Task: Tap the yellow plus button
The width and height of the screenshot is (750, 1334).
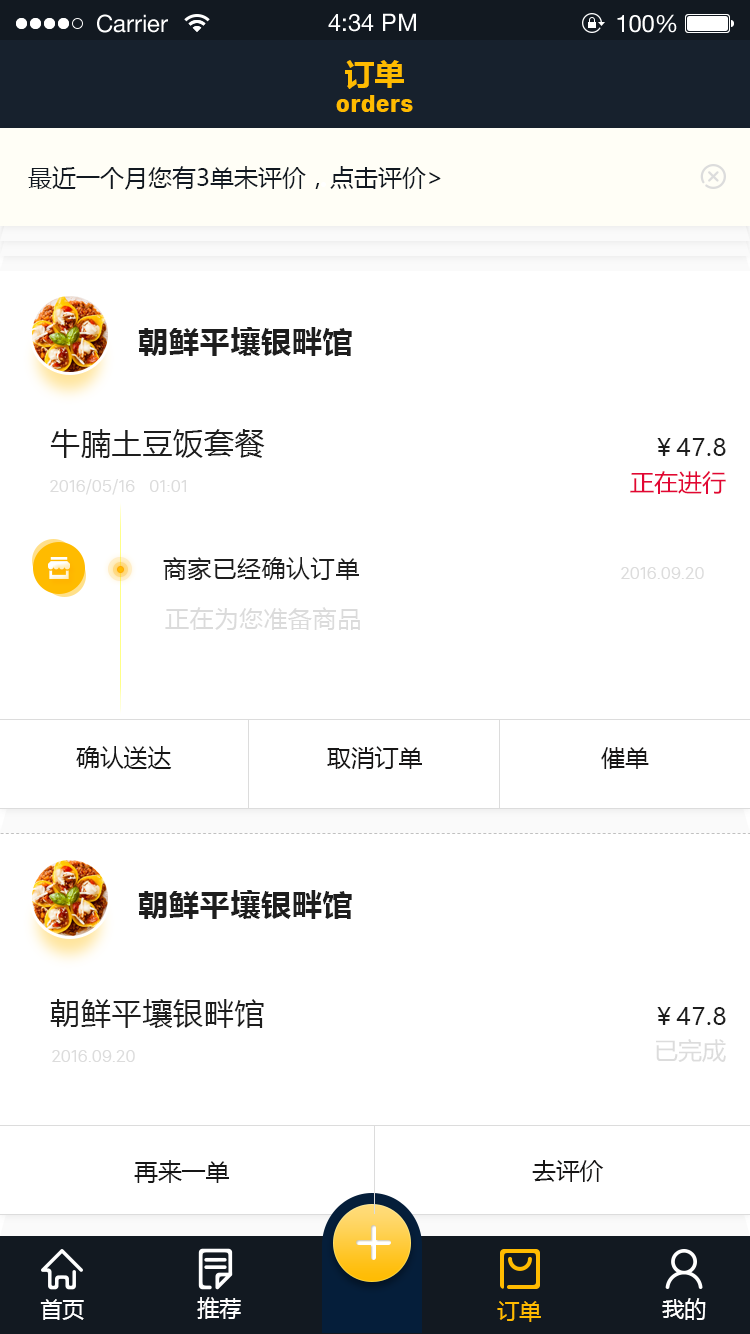Action: (x=372, y=1243)
